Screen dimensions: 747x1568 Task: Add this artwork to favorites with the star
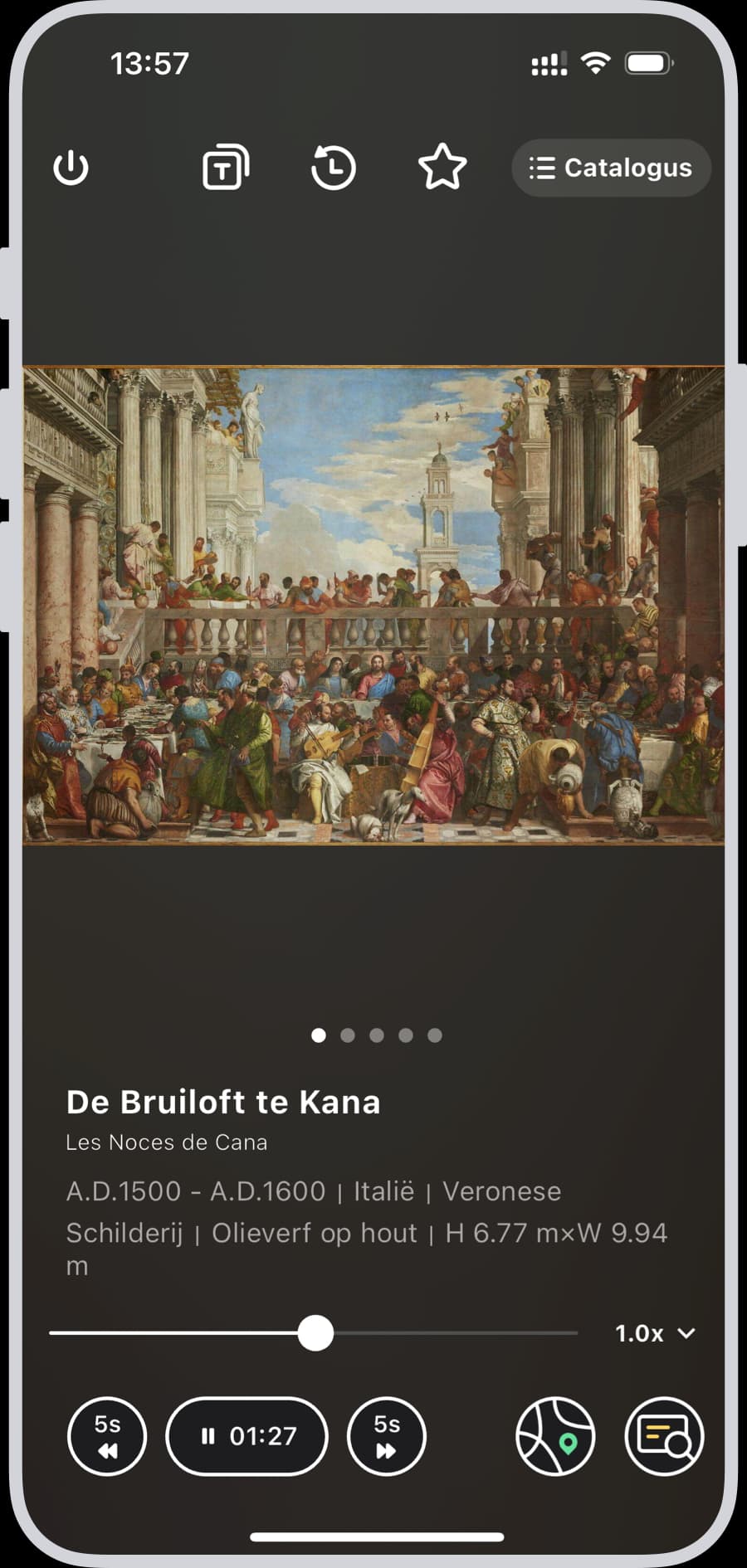[x=442, y=168]
